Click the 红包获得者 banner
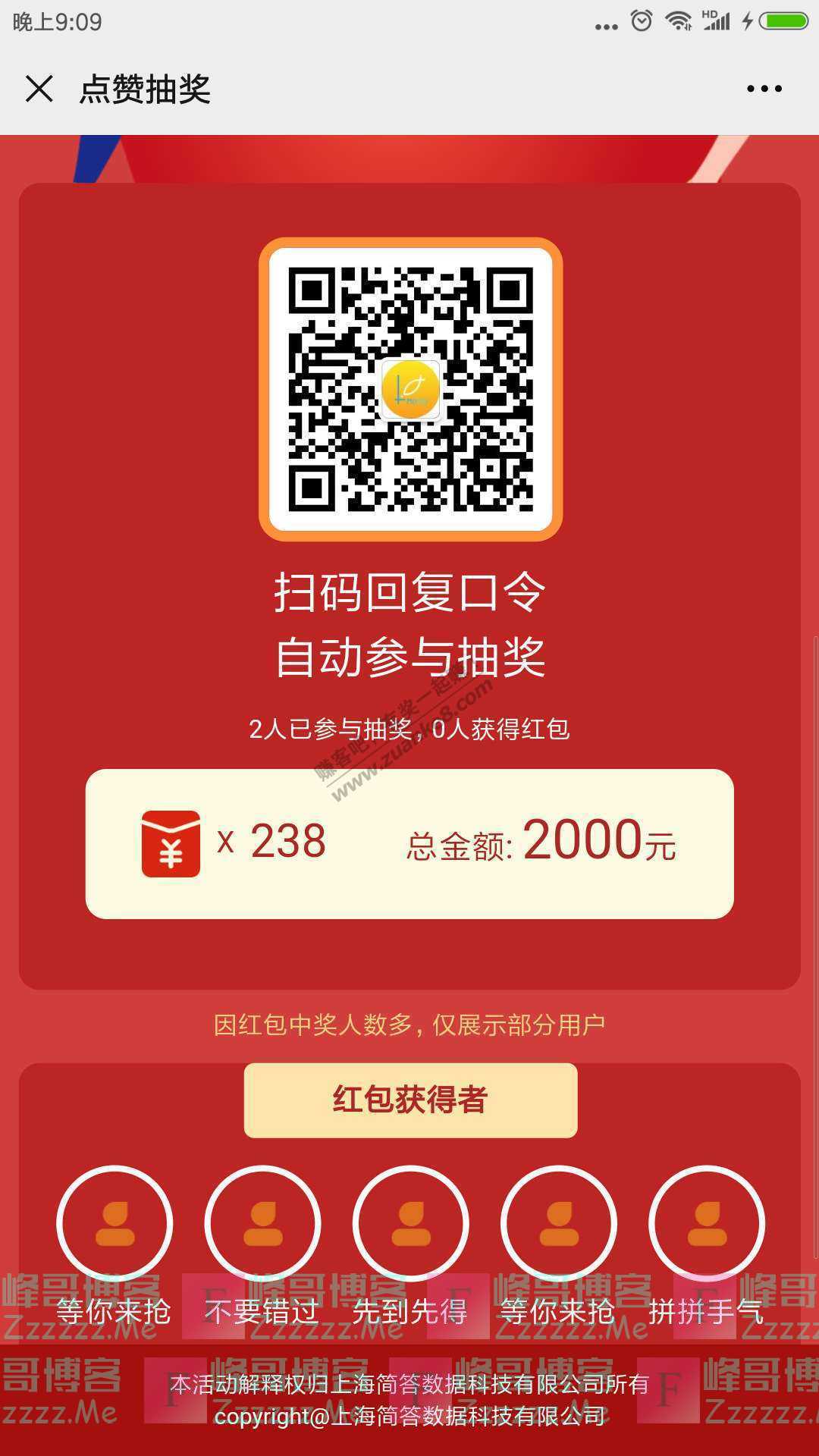The image size is (819, 1456). pyautogui.click(x=409, y=1097)
